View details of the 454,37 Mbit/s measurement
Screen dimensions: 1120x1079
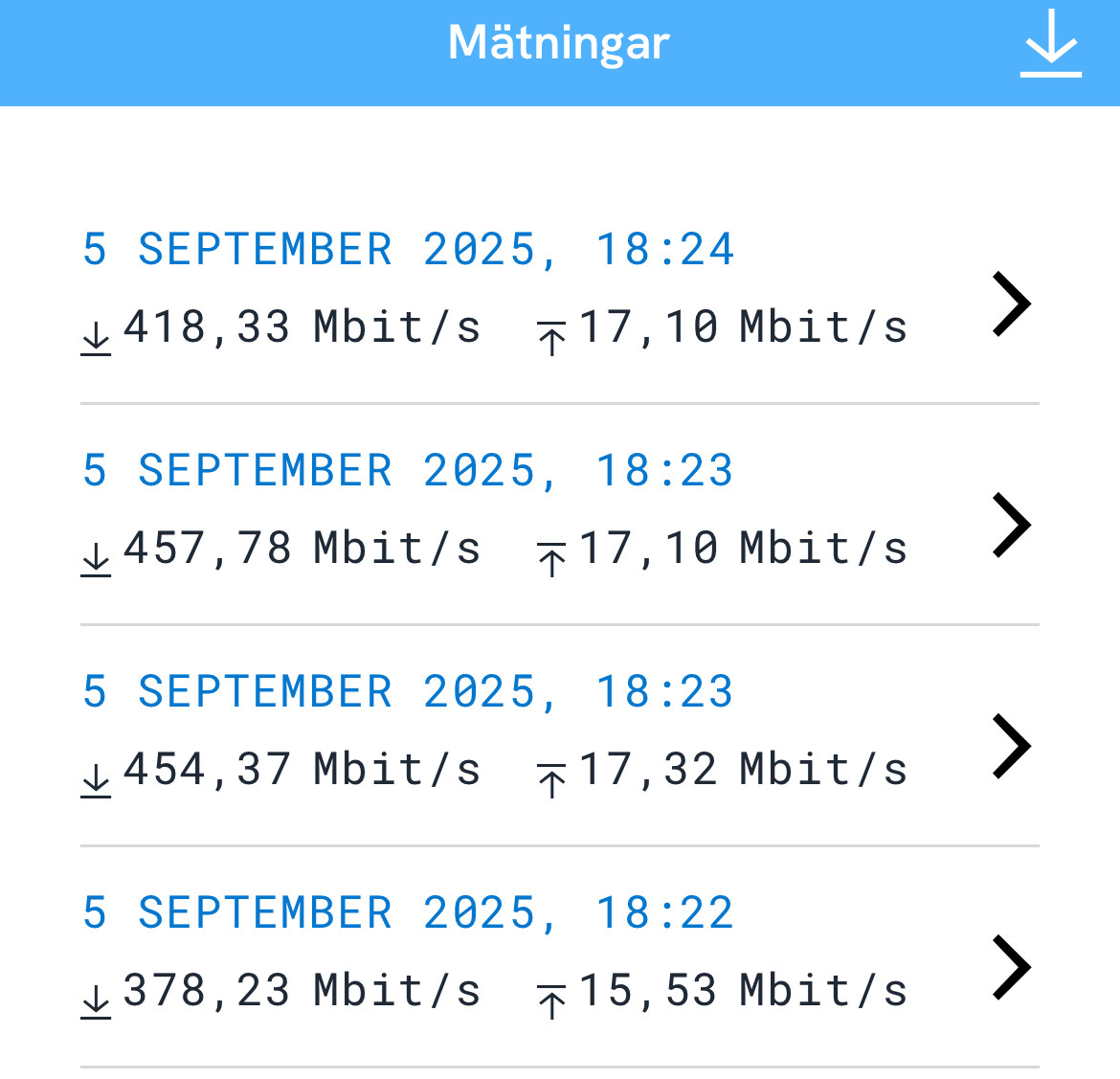click(x=559, y=731)
